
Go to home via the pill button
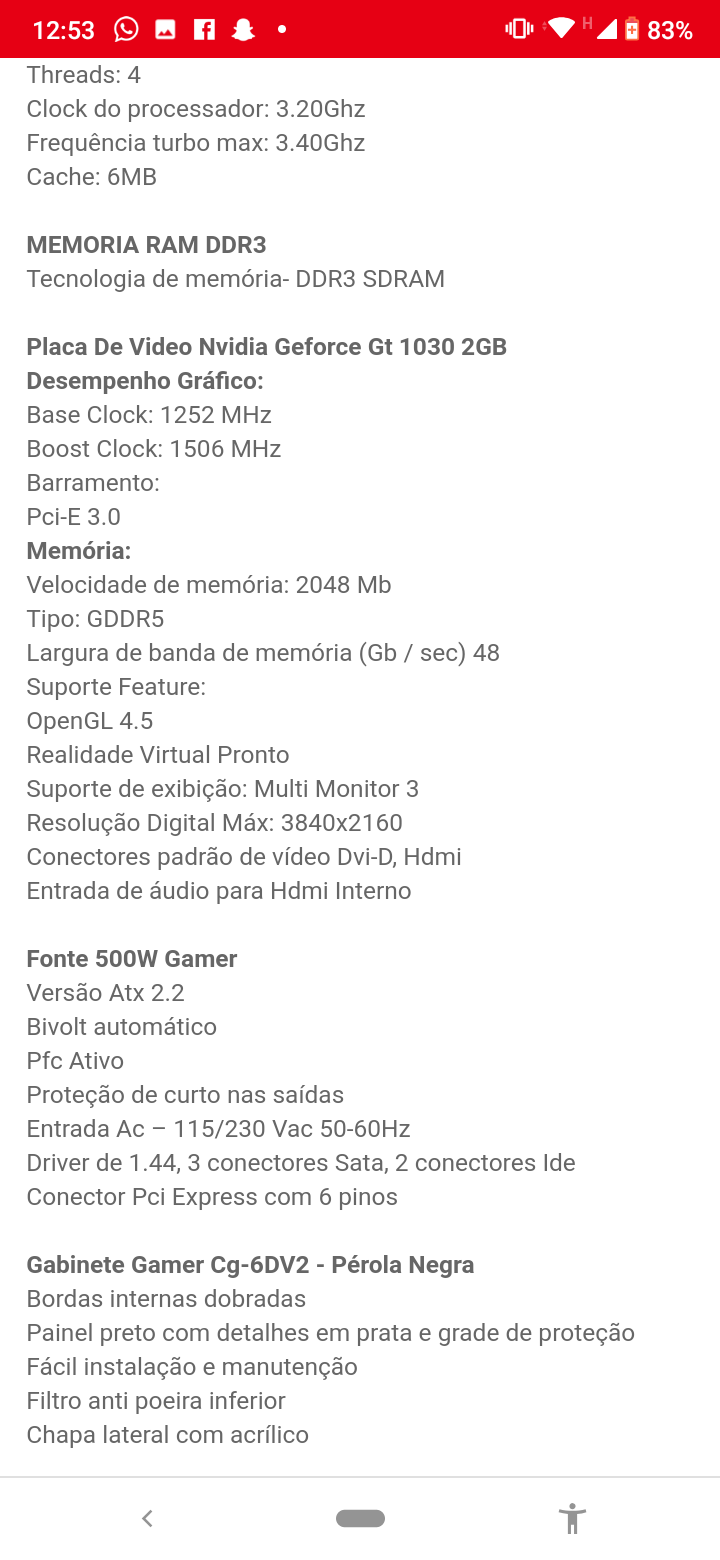point(360,1518)
